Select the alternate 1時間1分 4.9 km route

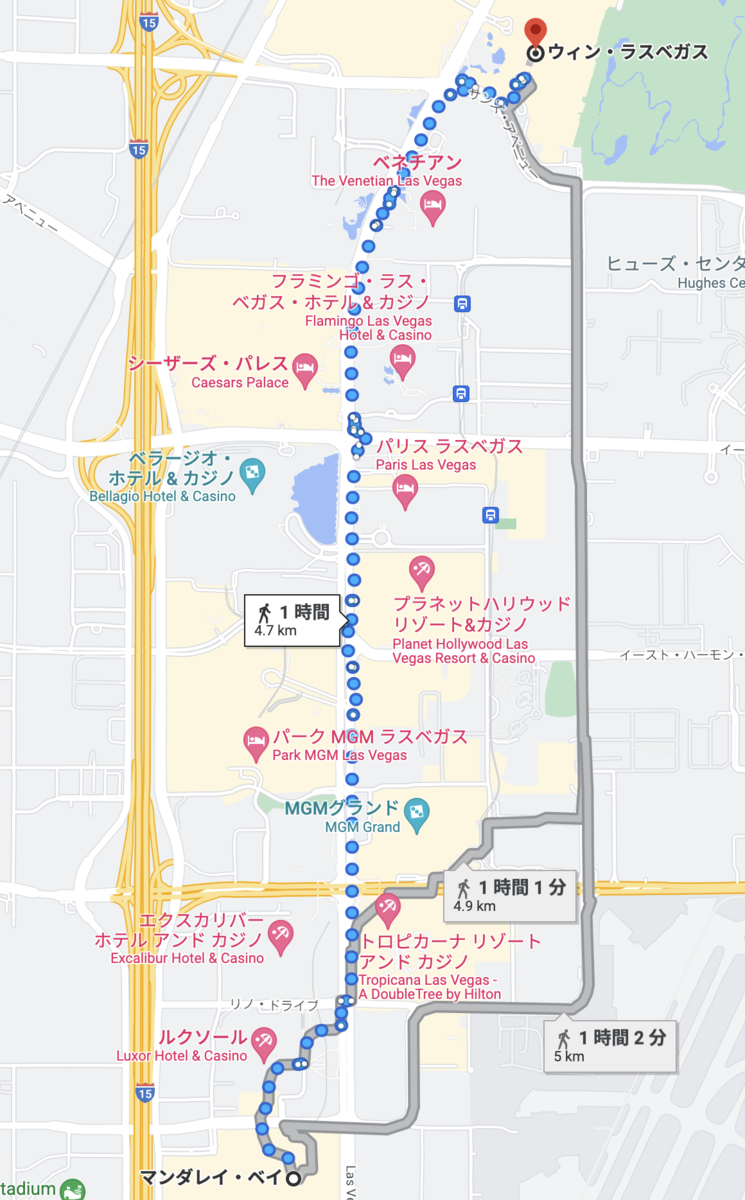[510, 895]
